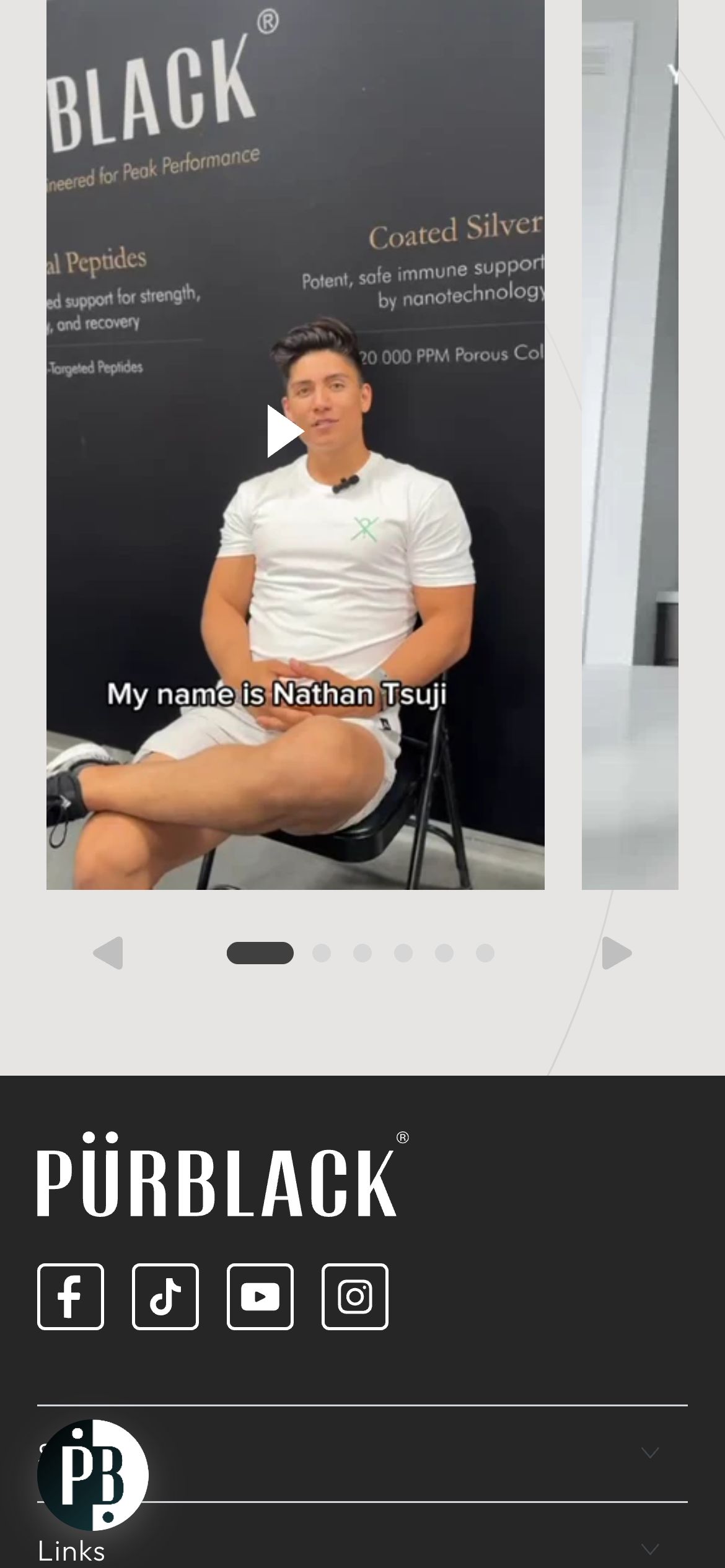Play the Nathan Tsuji video

pyautogui.click(x=285, y=432)
